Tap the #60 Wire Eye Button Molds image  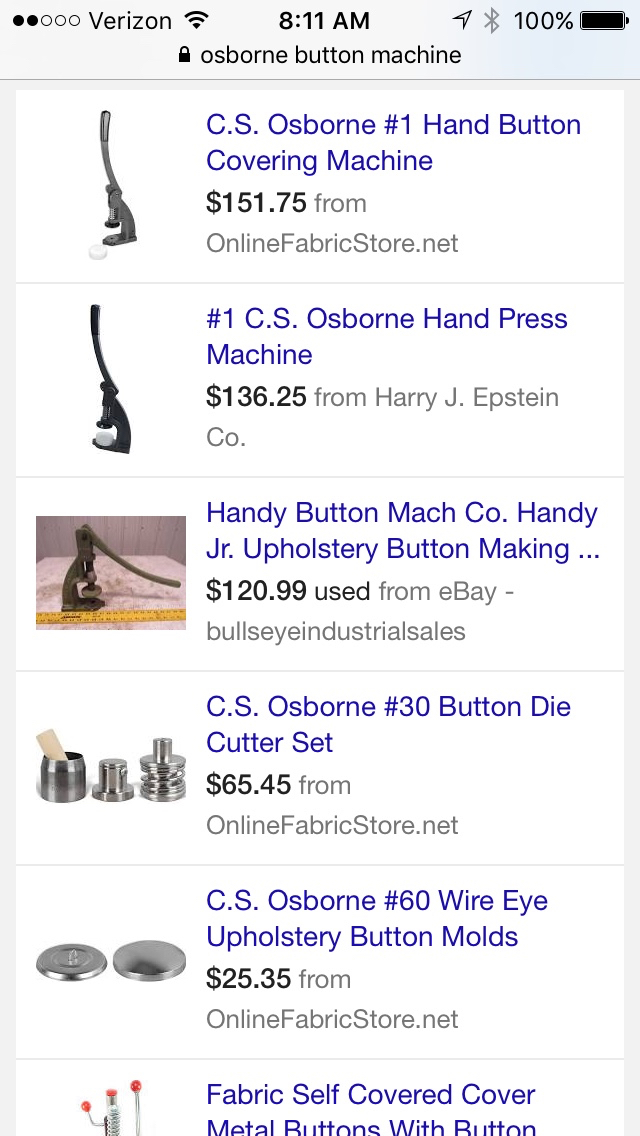[111, 960]
